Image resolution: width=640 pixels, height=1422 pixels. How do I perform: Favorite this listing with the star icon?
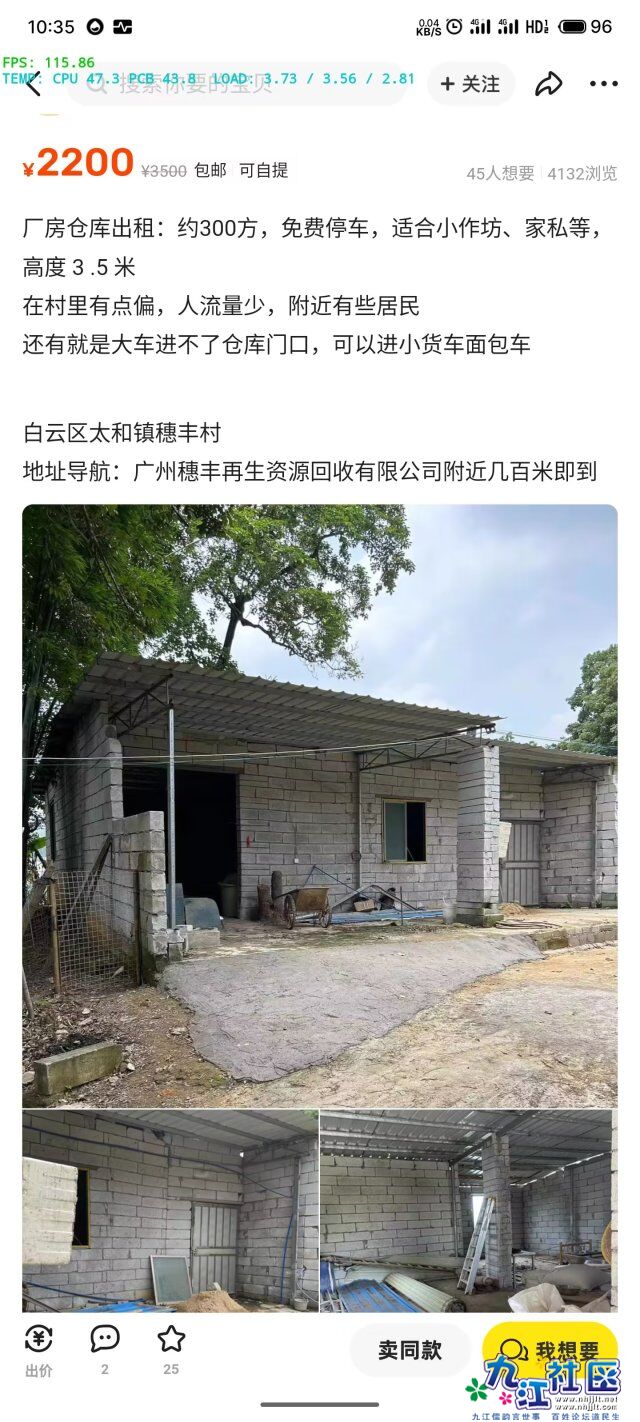click(x=171, y=1349)
